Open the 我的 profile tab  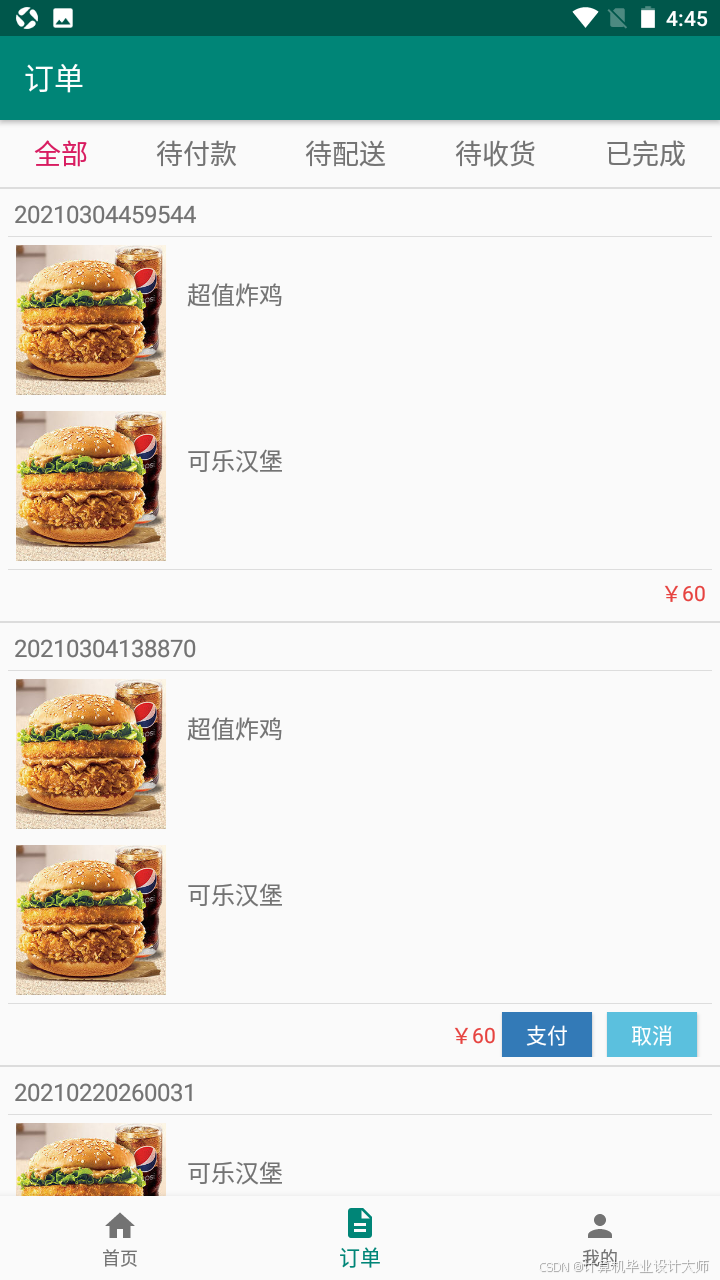point(600,1238)
